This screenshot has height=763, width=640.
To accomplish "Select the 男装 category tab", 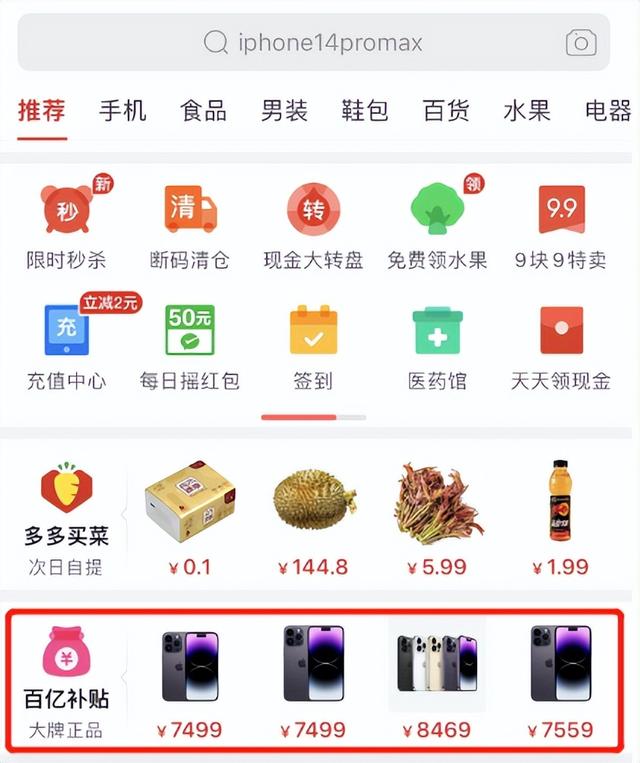I will coord(284,111).
